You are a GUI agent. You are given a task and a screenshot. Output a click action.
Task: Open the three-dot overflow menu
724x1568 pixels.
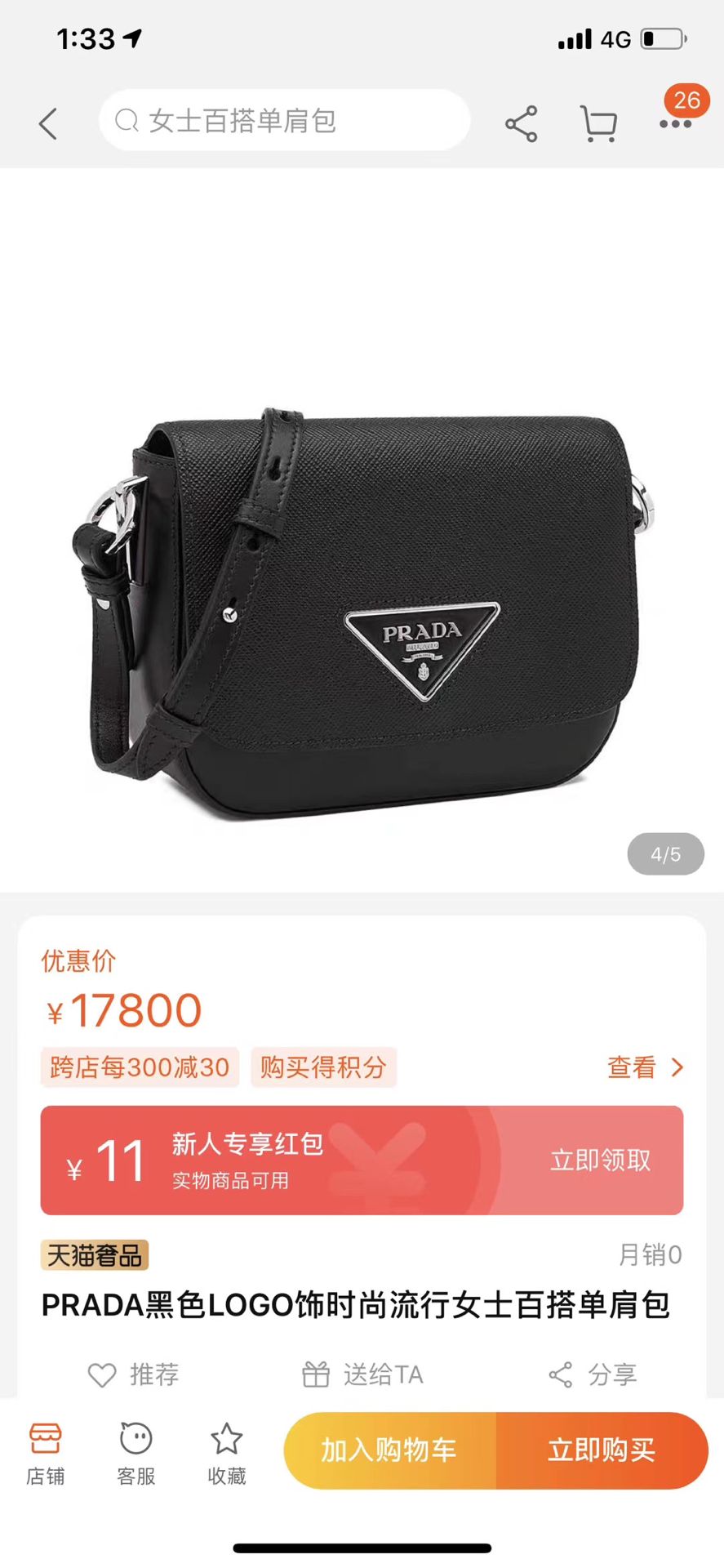point(675,124)
